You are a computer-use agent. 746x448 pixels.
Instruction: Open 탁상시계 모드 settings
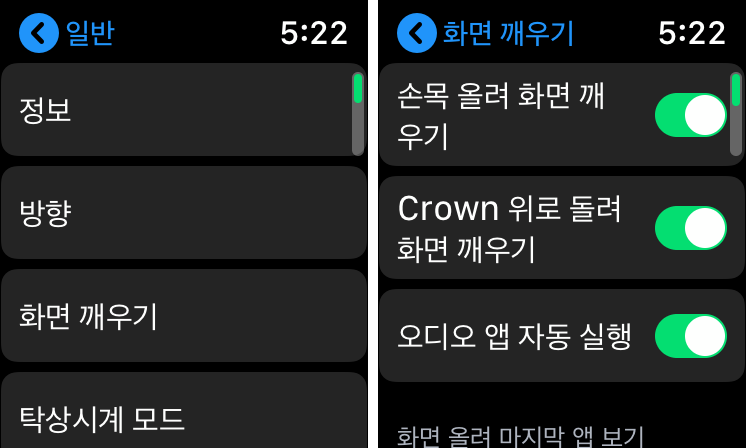pyautogui.click(x=184, y=410)
